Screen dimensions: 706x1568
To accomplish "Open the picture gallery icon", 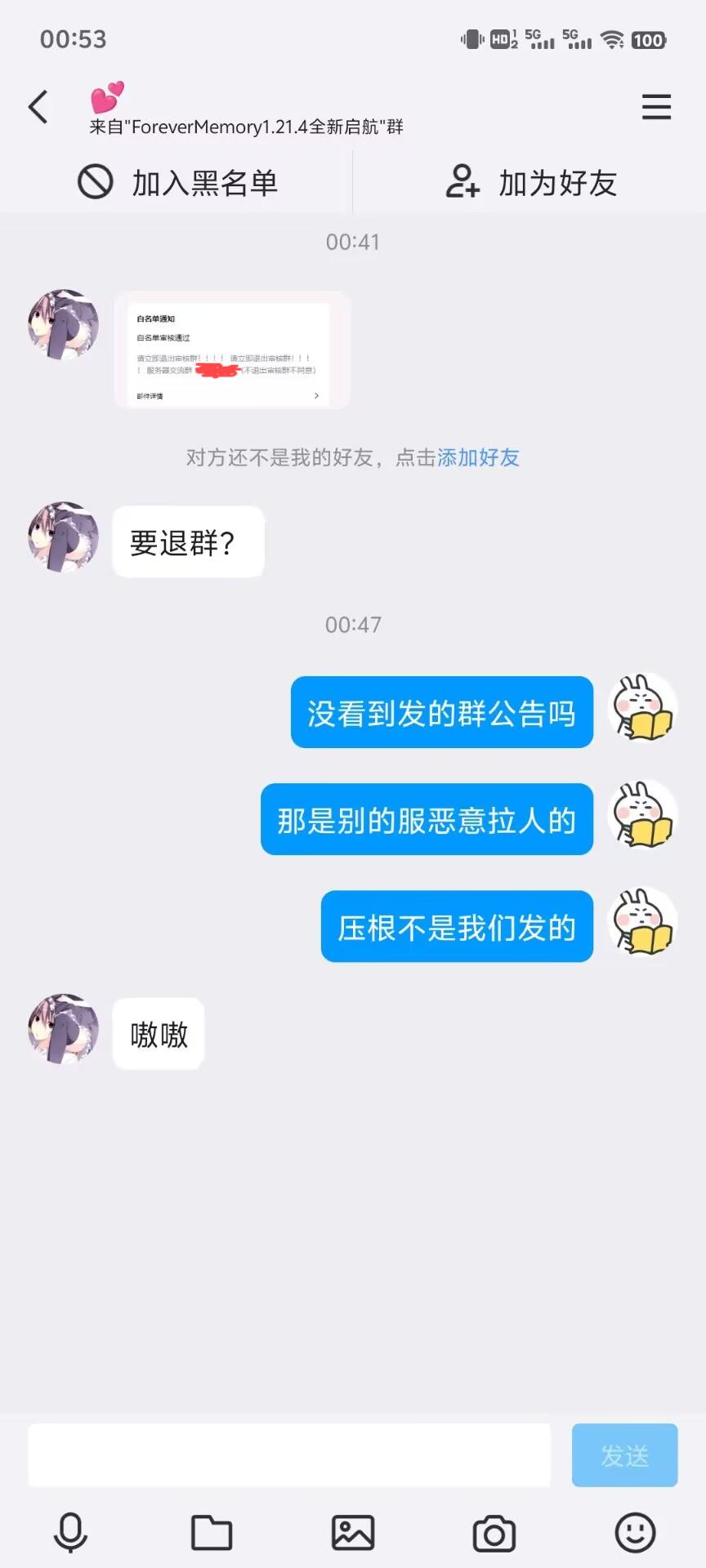I will (353, 1533).
